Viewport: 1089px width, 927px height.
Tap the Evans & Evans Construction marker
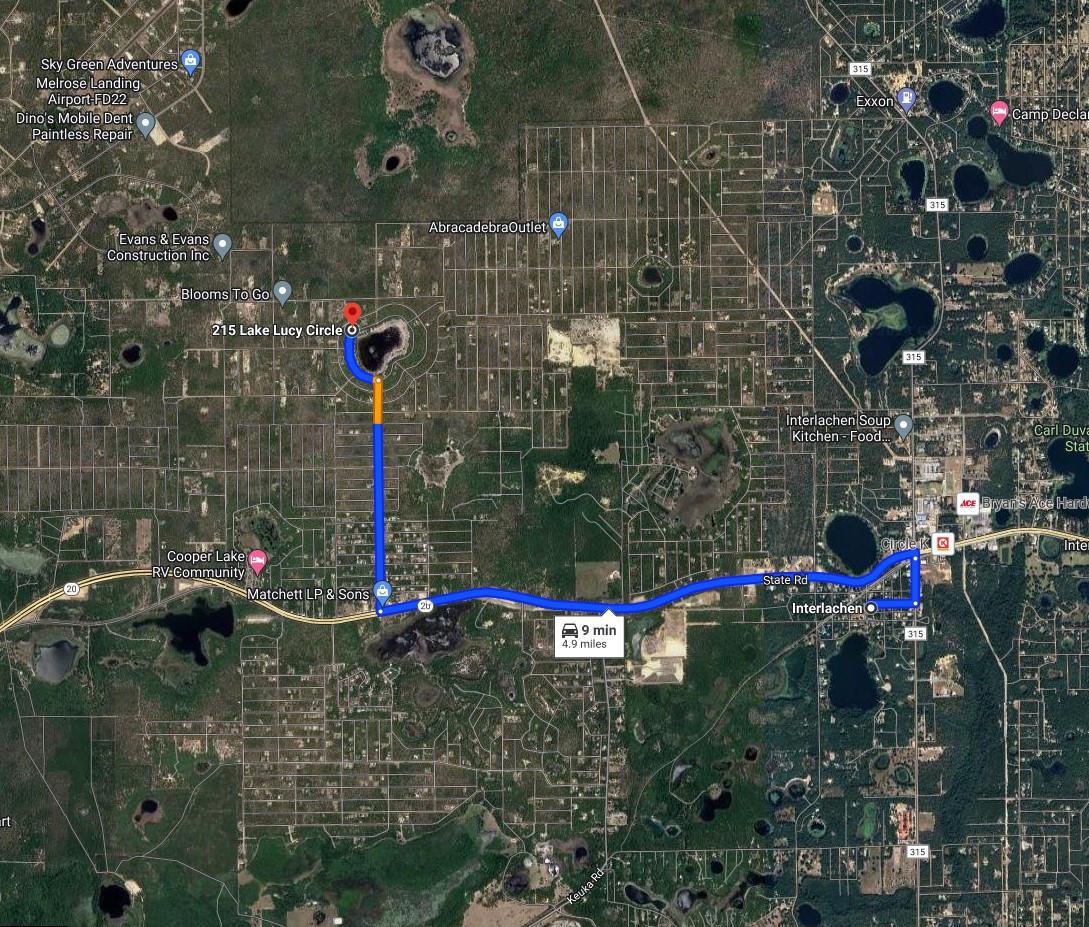click(223, 243)
